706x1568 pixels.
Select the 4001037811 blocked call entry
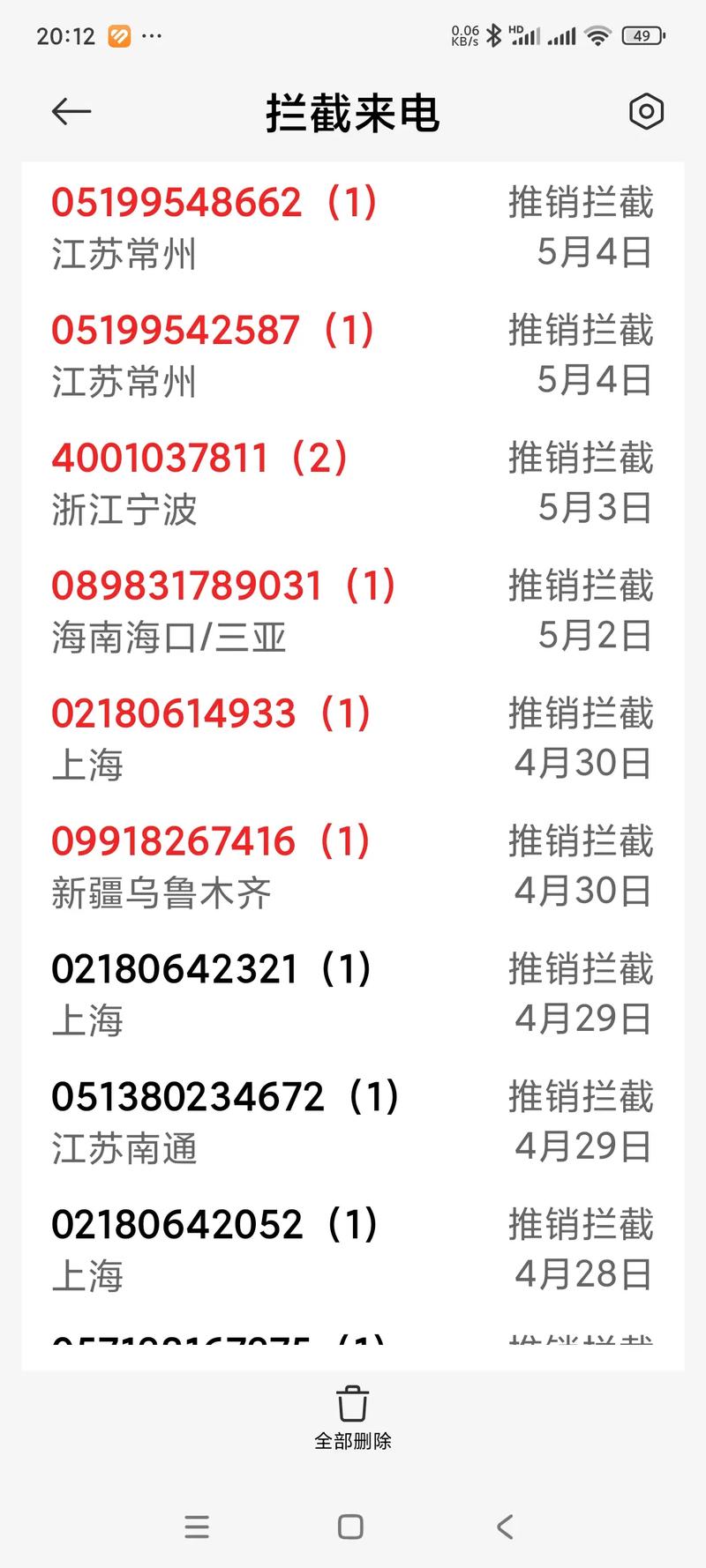(x=201, y=457)
